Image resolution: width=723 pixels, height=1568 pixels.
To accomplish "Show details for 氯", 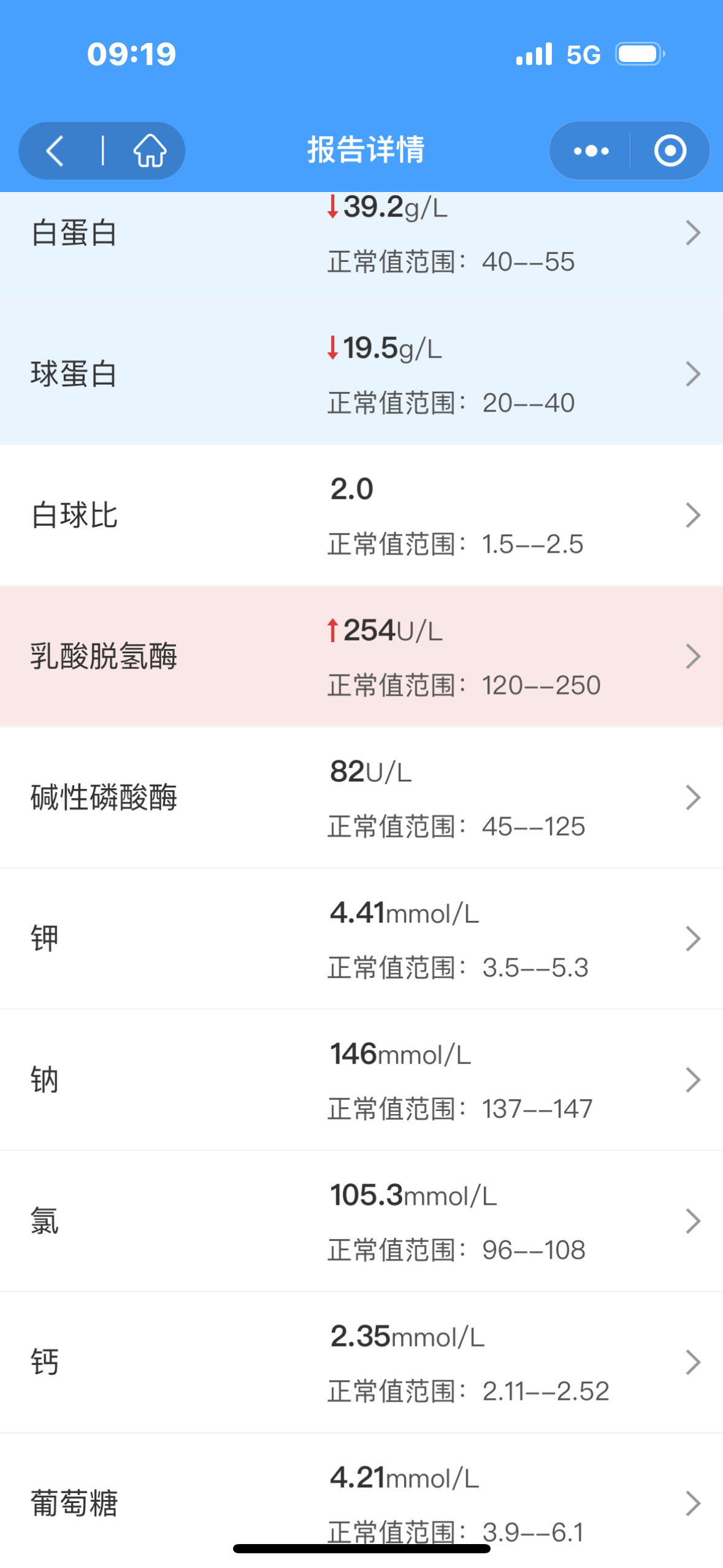I will [361, 1220].
